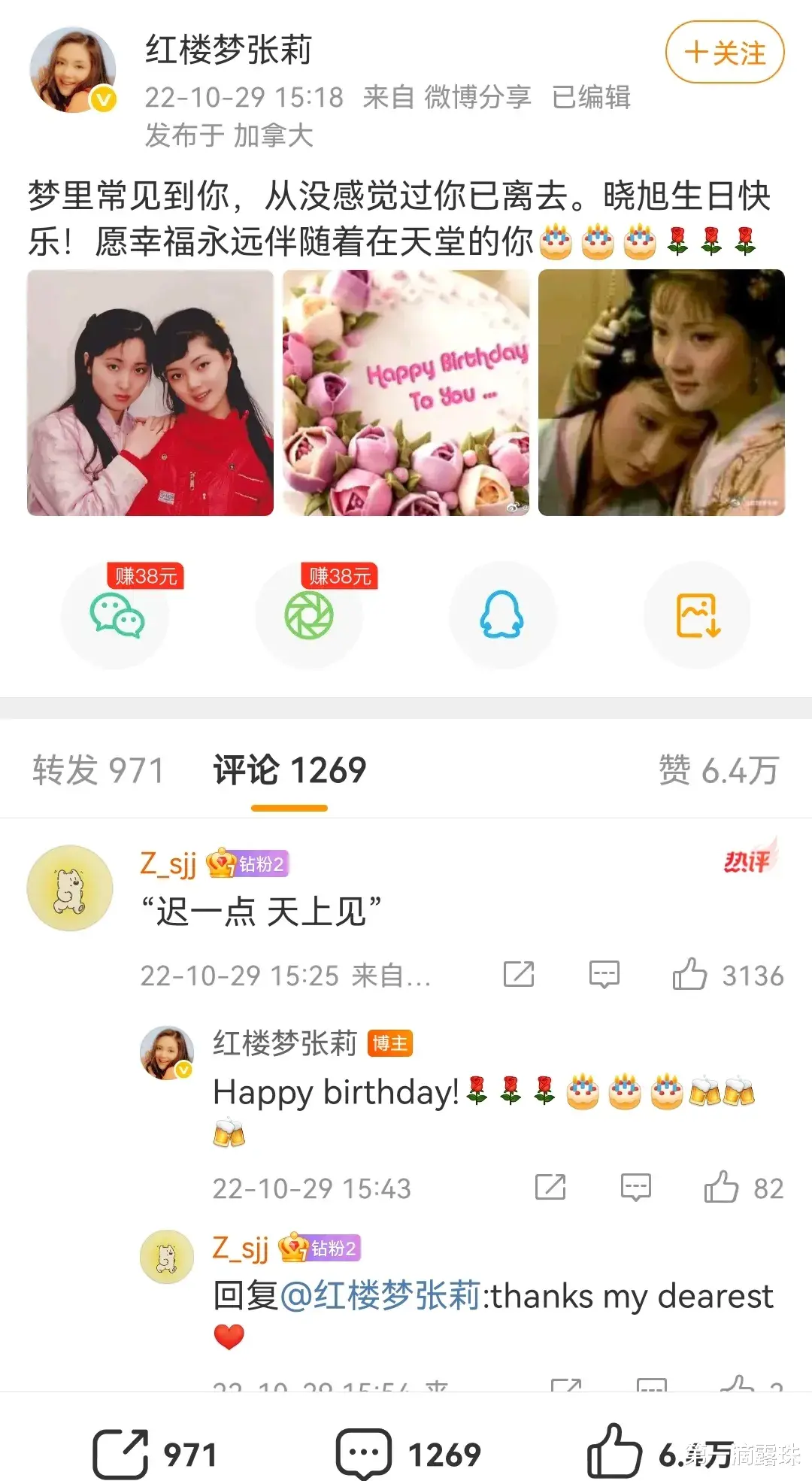Open 红楼梦张莉's profile avatar in post header
Viewport: 812px width, 1481px height.
pyautogui.click(x=73, y=70)
